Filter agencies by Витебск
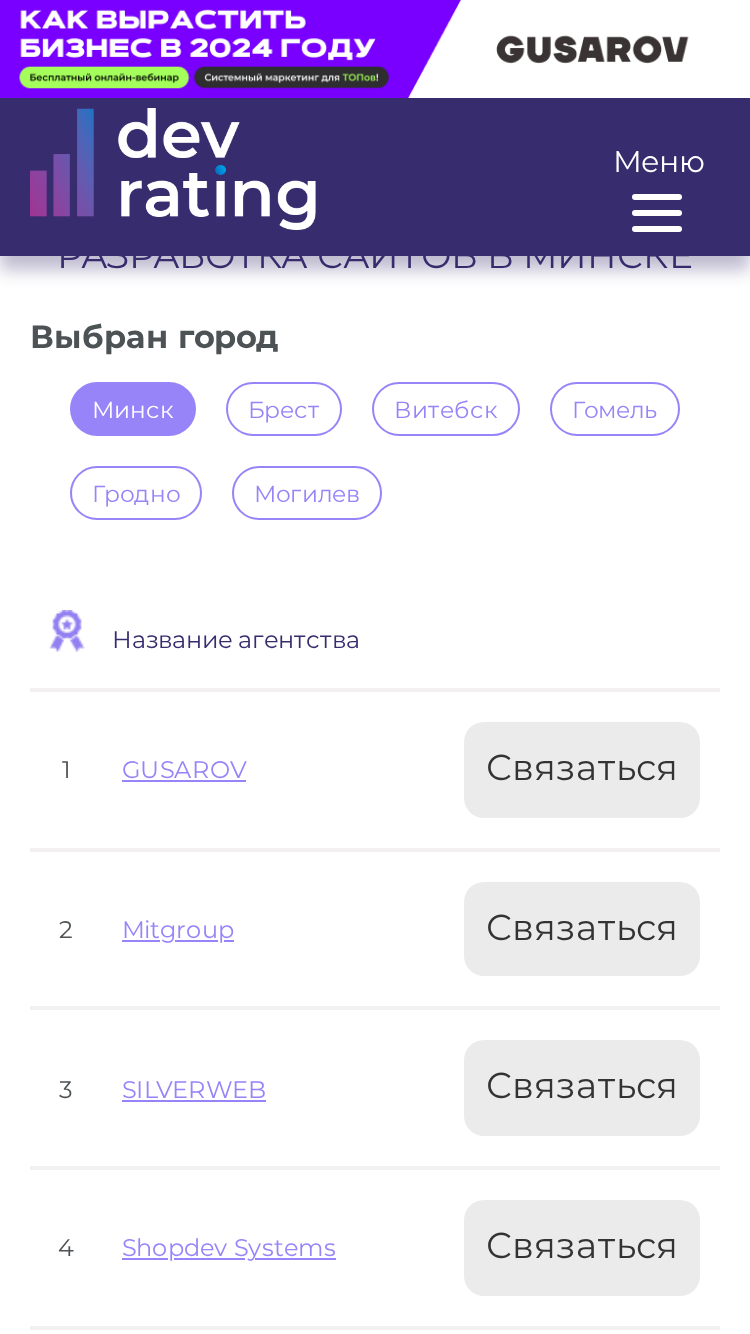Viewport: 750px width, 1334px height. click(x=446, y=409)
